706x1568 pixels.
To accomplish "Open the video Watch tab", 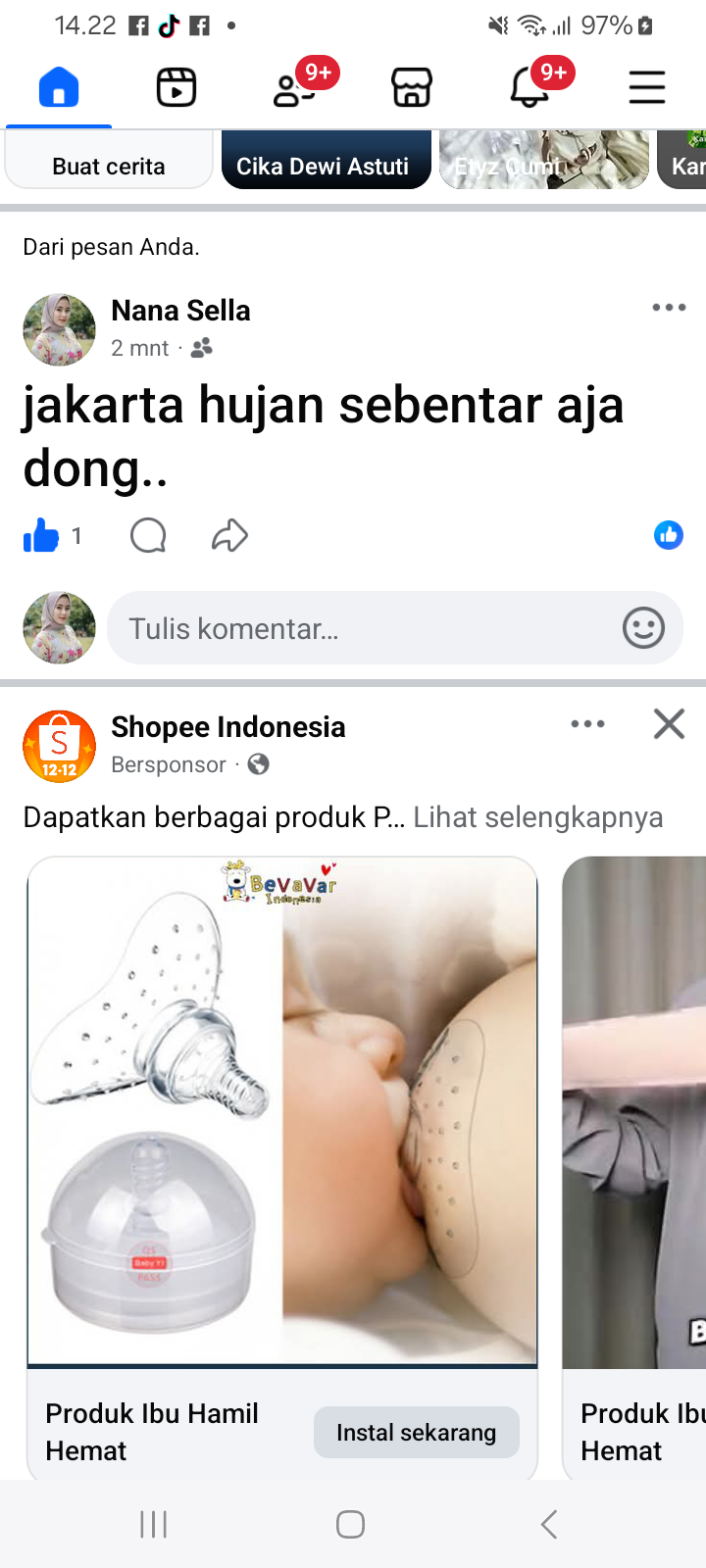I will pos(176,88).
